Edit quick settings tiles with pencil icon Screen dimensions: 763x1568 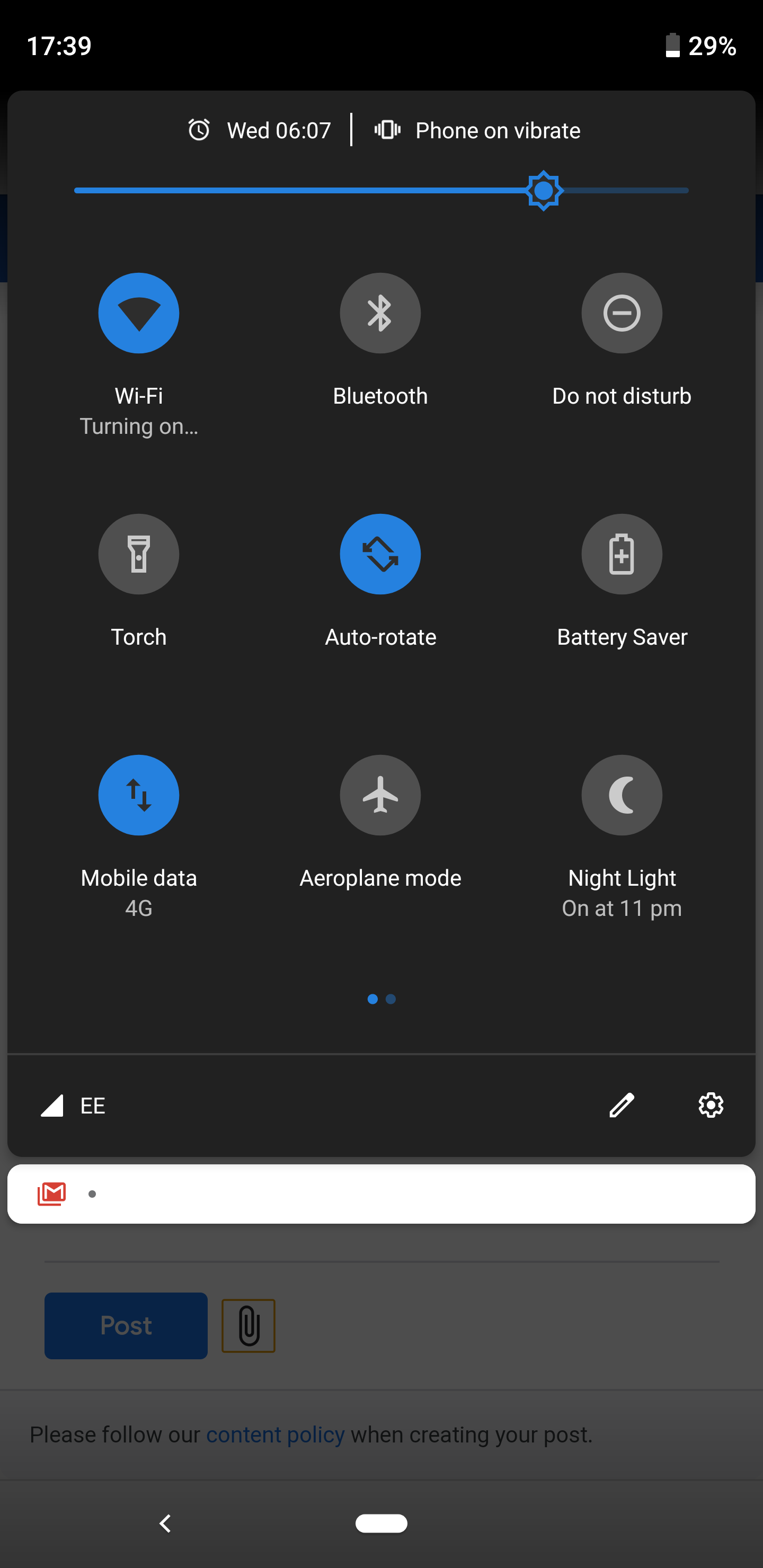coord(621,1105)
